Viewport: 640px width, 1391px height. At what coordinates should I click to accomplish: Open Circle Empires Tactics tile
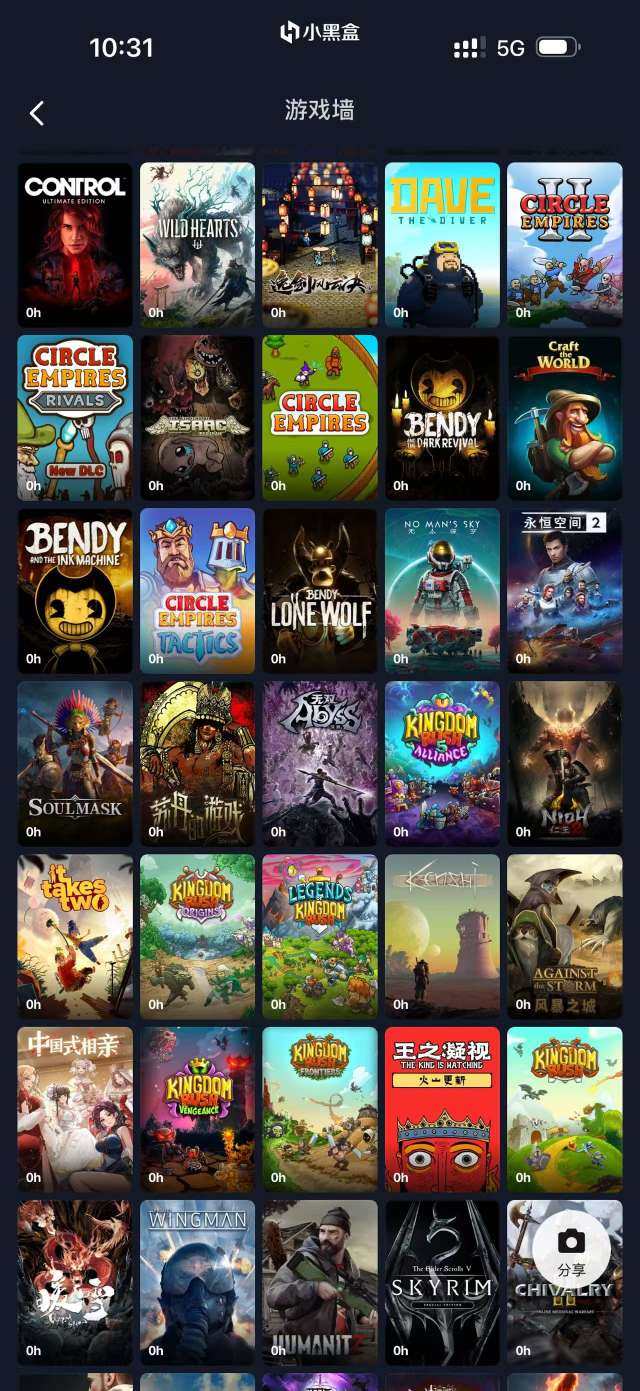click(197, 591)
